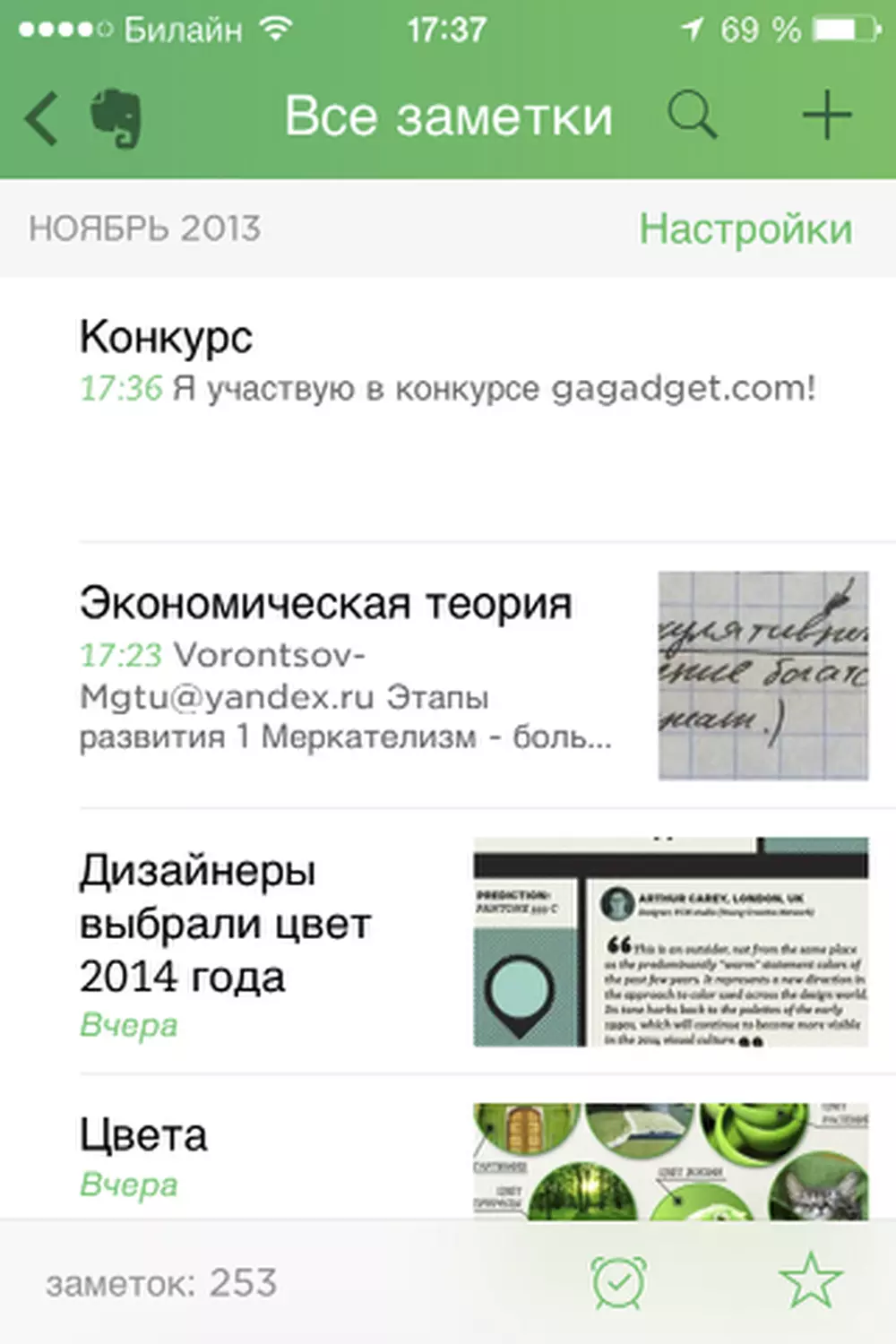Viewport: 896px width, 1344px height.
Task: Create a new note with plus
Action: (826, 116)
